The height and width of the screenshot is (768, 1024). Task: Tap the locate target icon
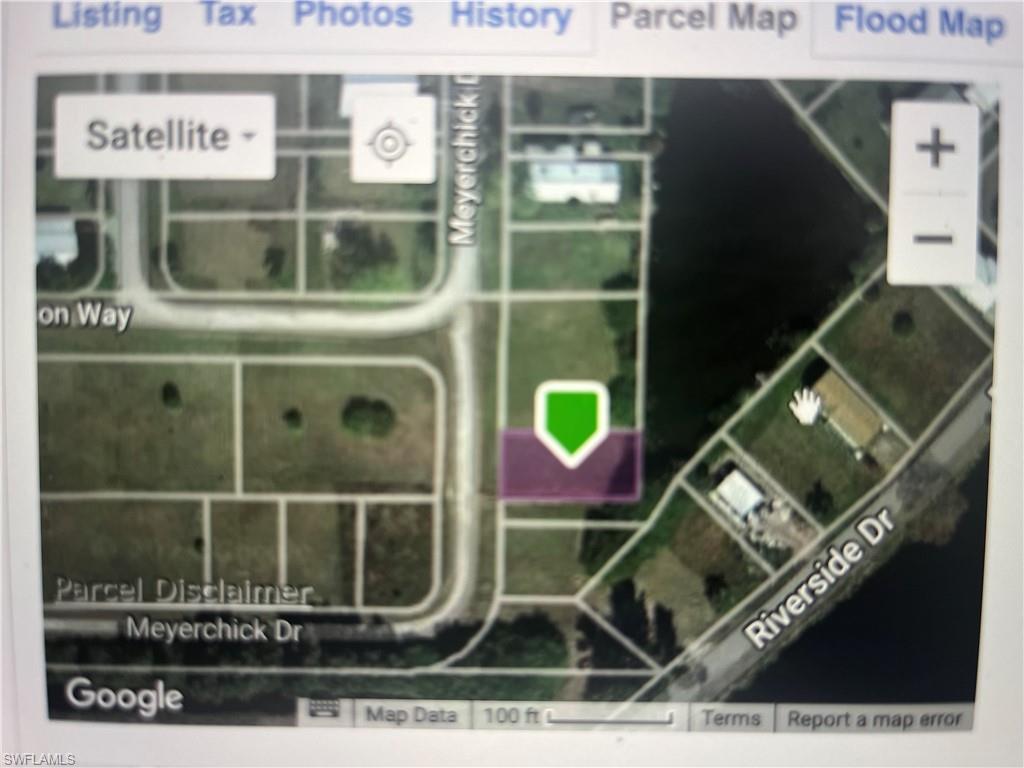(x=391, y=142)
